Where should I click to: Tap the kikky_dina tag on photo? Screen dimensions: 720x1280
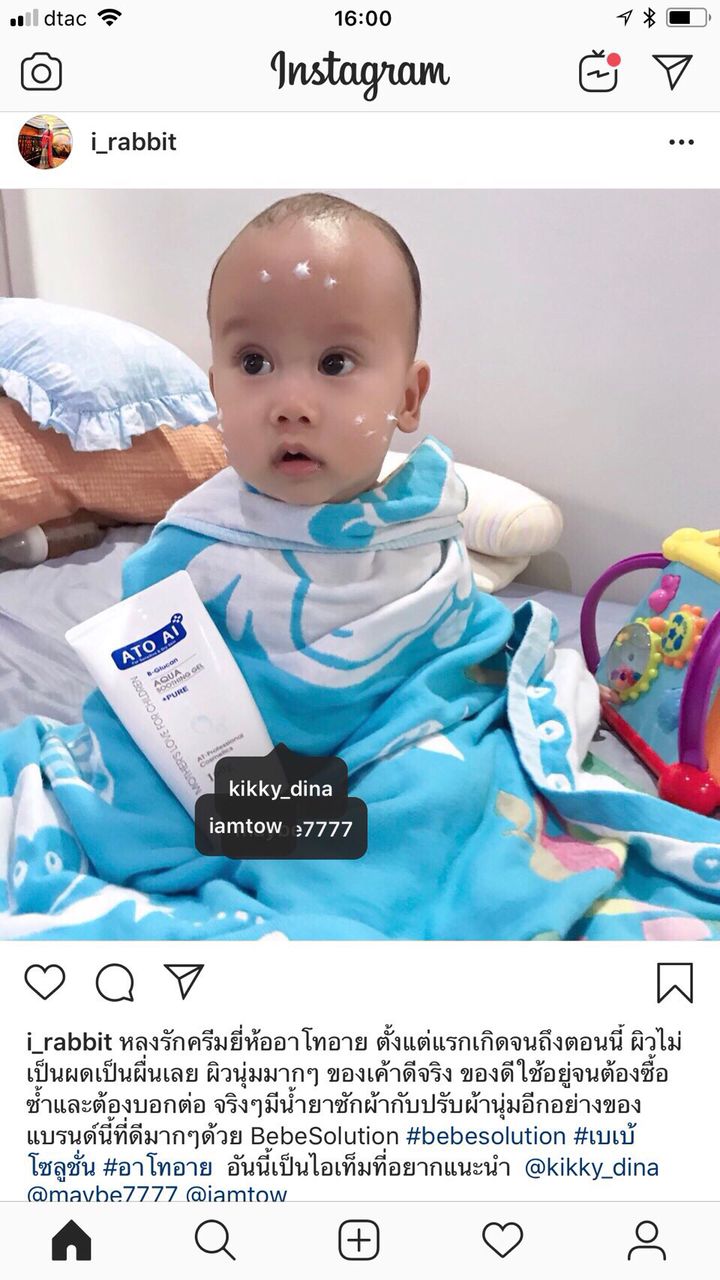pos(281,788)
